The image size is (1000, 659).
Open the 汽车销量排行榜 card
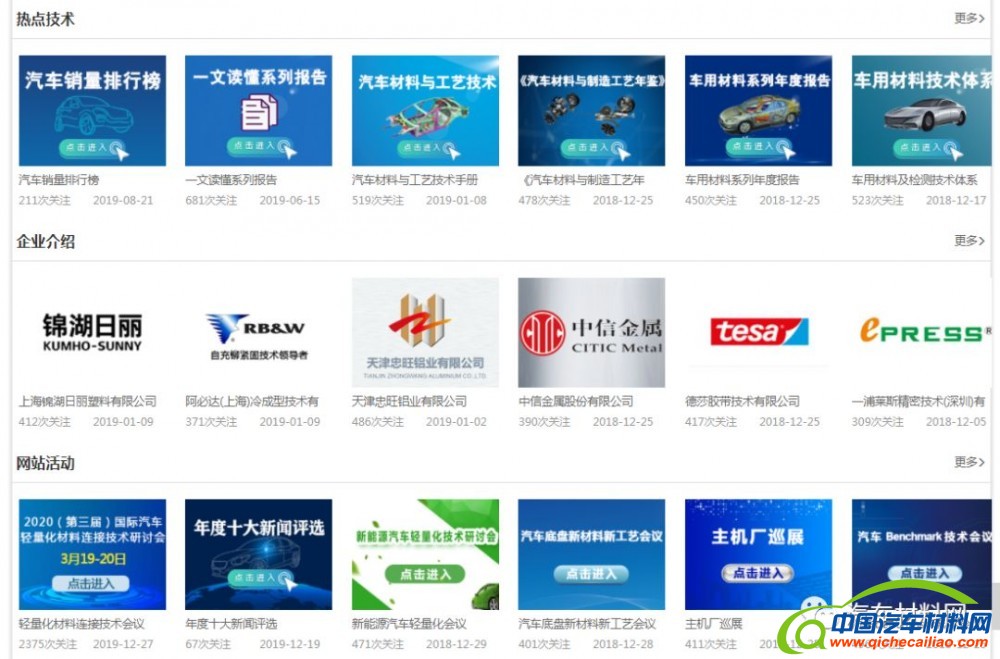92,110
